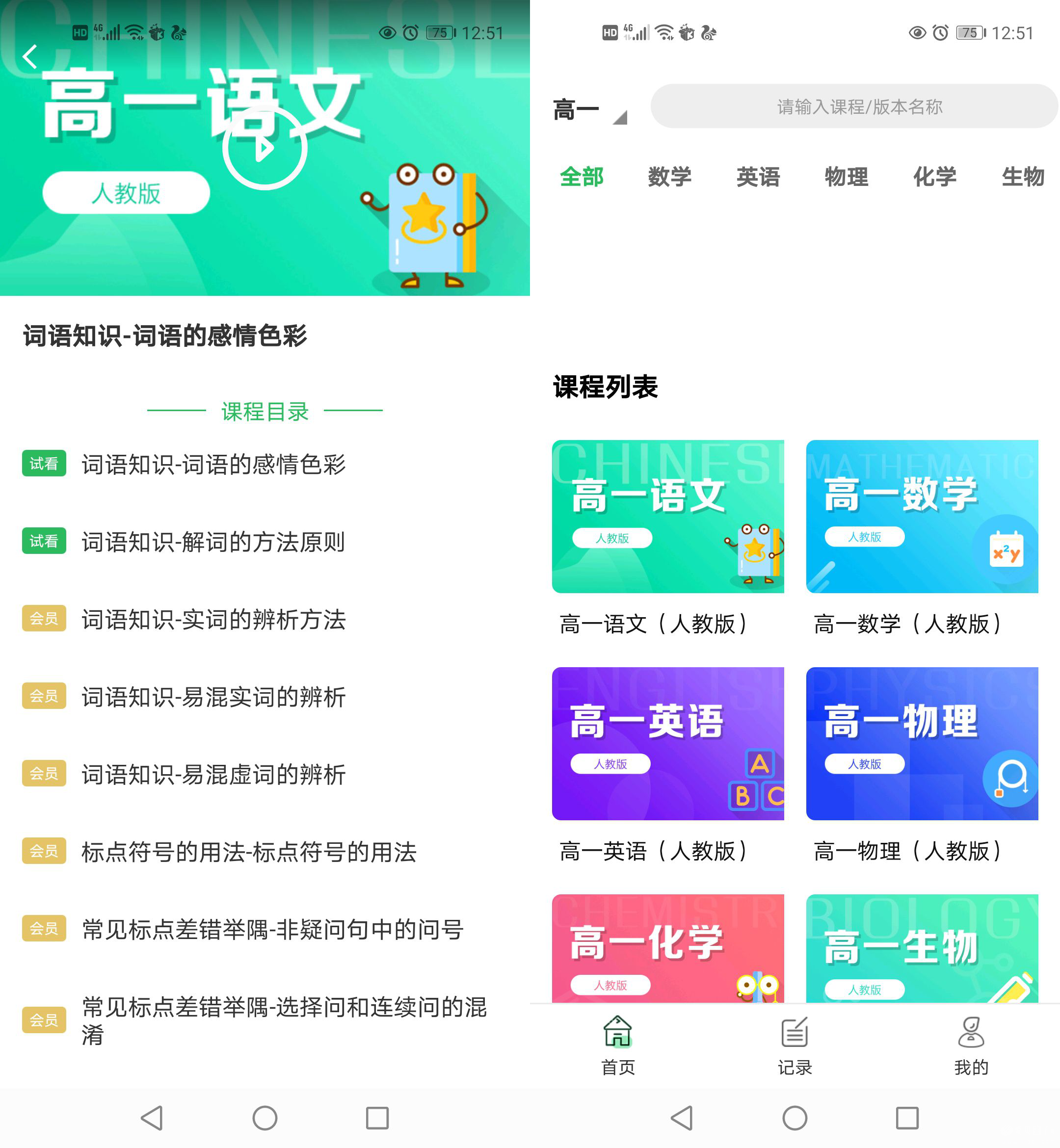Tap the system home button

click(795, 1118)
